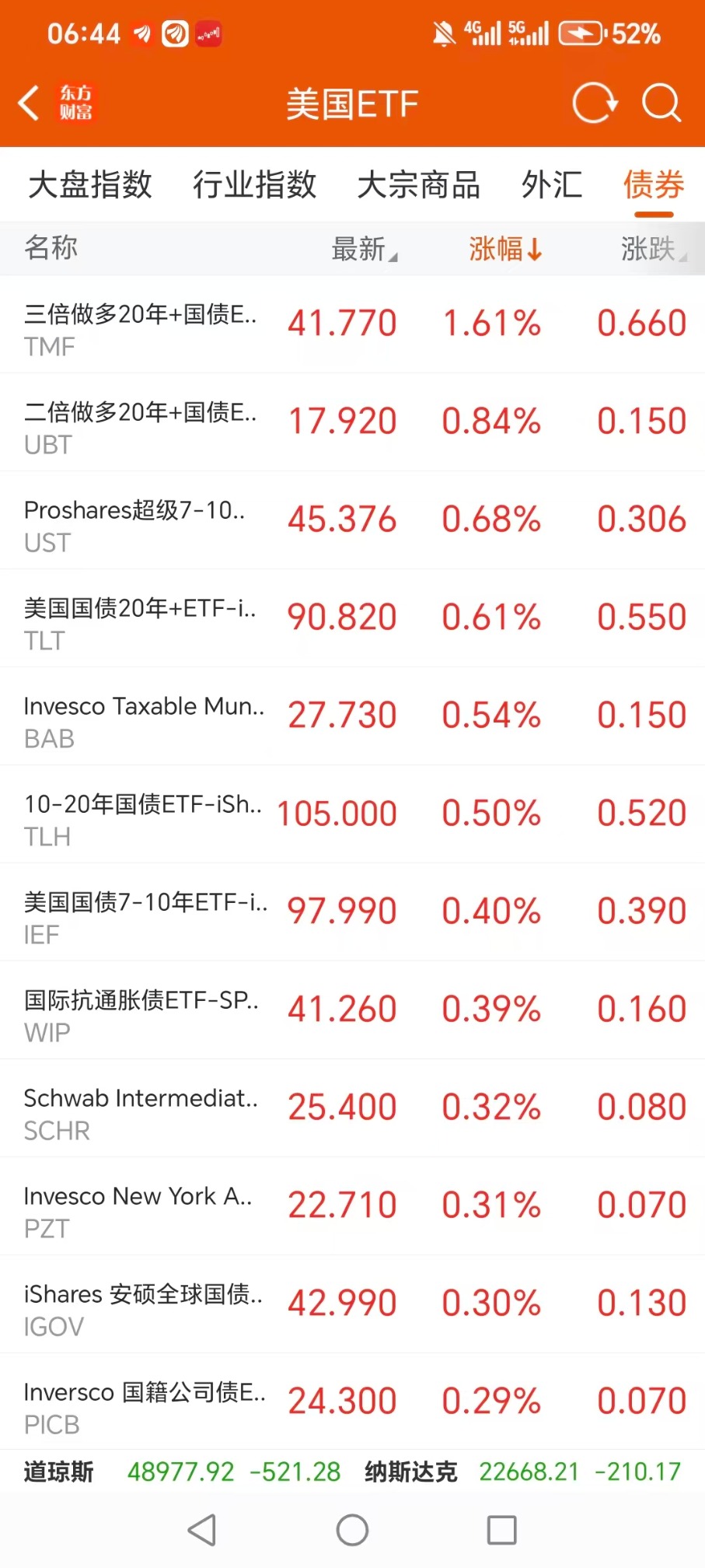The height and width of the screenshot is (1568, 705).
Task: Open the 外汇 tab
Action: (552, 185)
